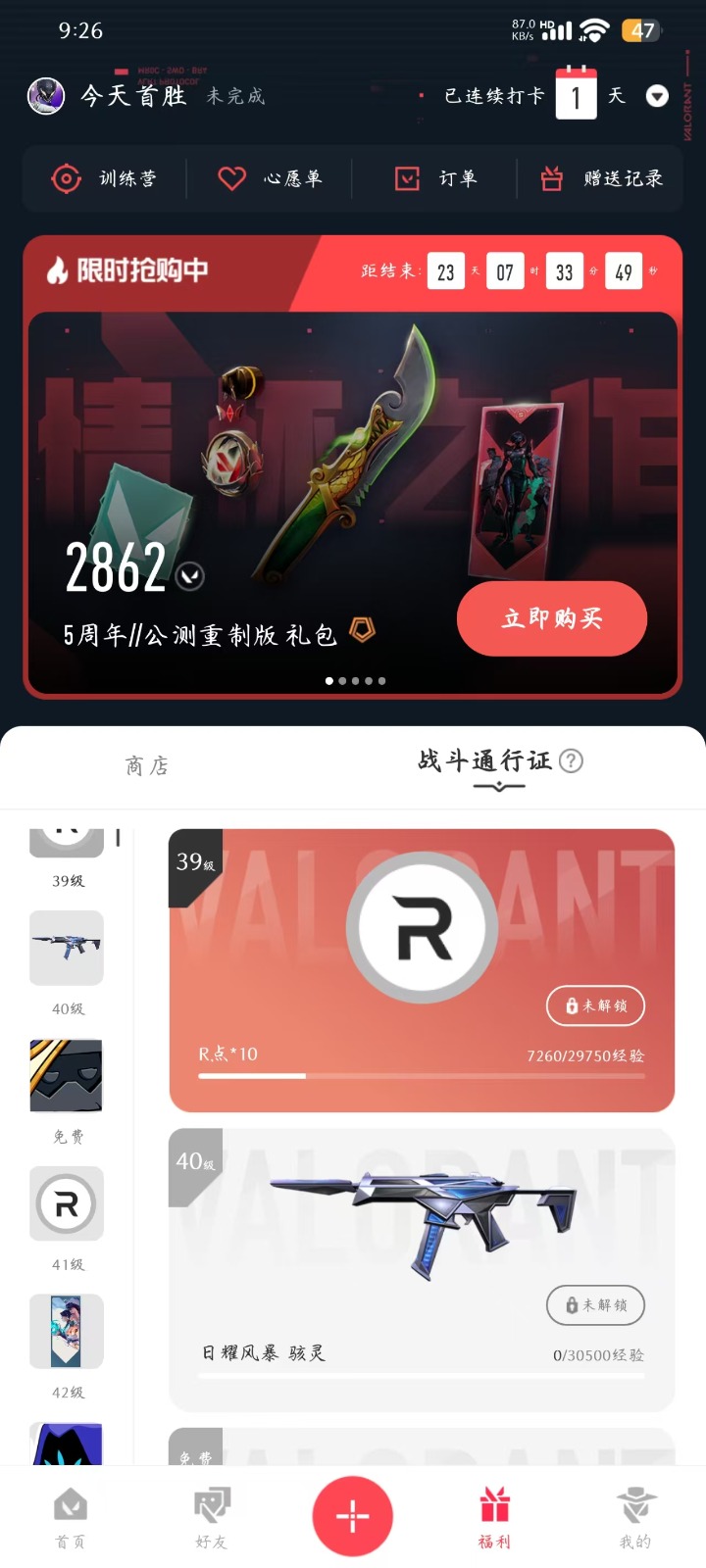The image size is (706, 1568).
Task: Switch to the 商店 tab
Action: [x=147, y=765]
